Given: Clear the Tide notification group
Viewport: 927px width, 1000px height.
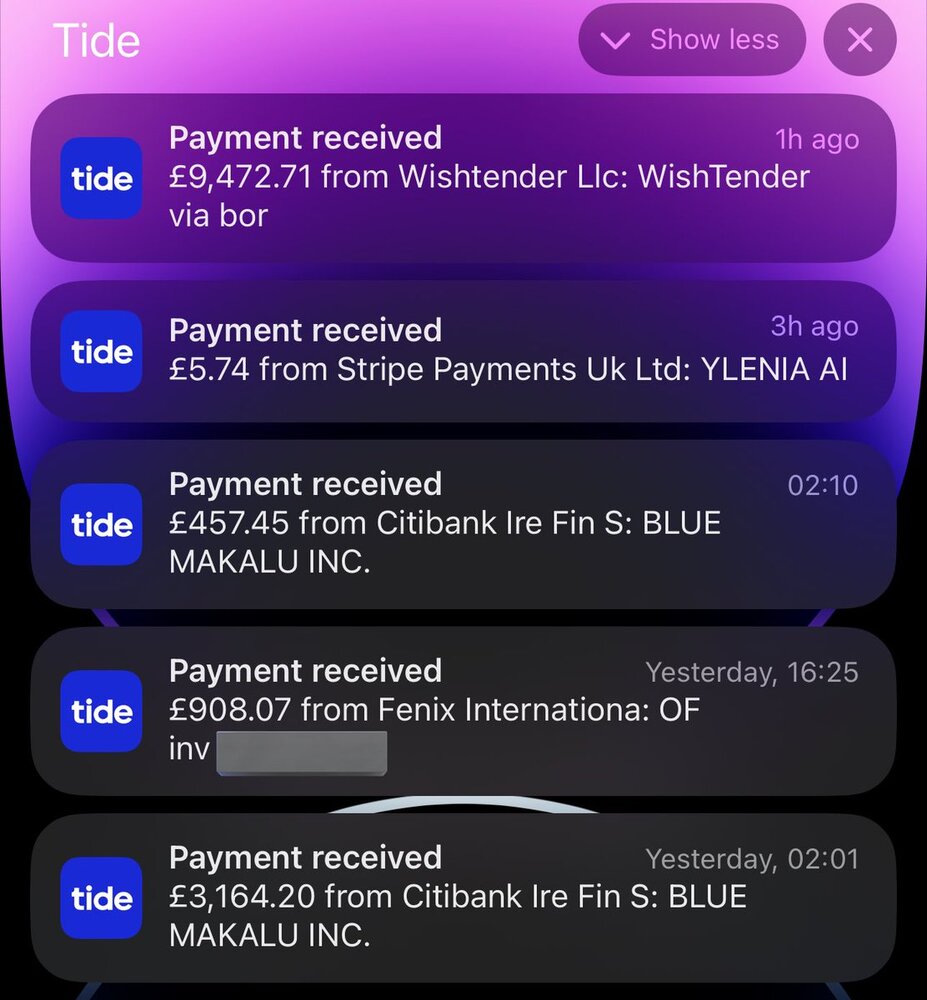Looking at the screenshot, I should [x=859, y=40].
